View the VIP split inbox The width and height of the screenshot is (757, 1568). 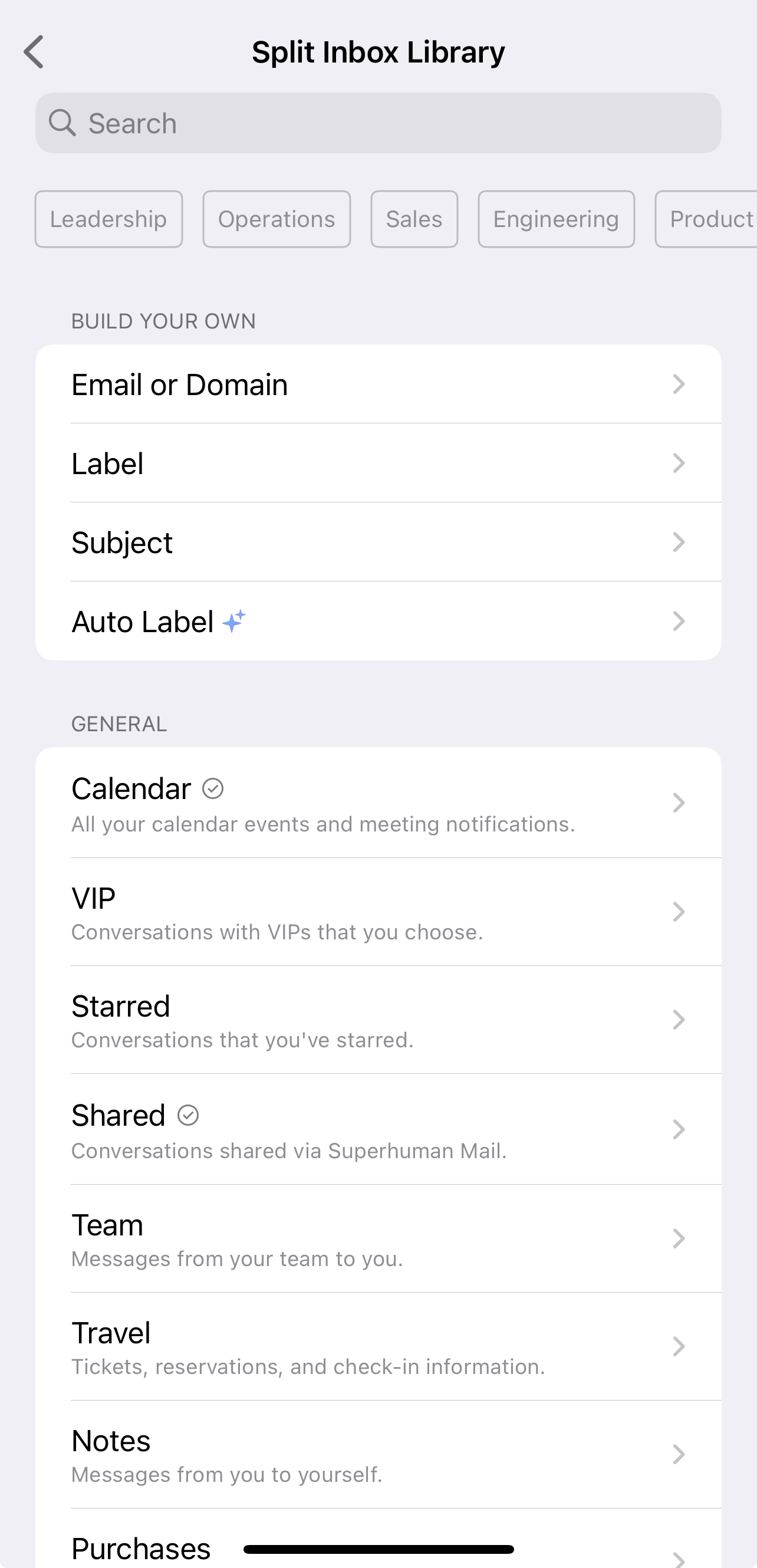pyautogui.click(x=378, y=912)
